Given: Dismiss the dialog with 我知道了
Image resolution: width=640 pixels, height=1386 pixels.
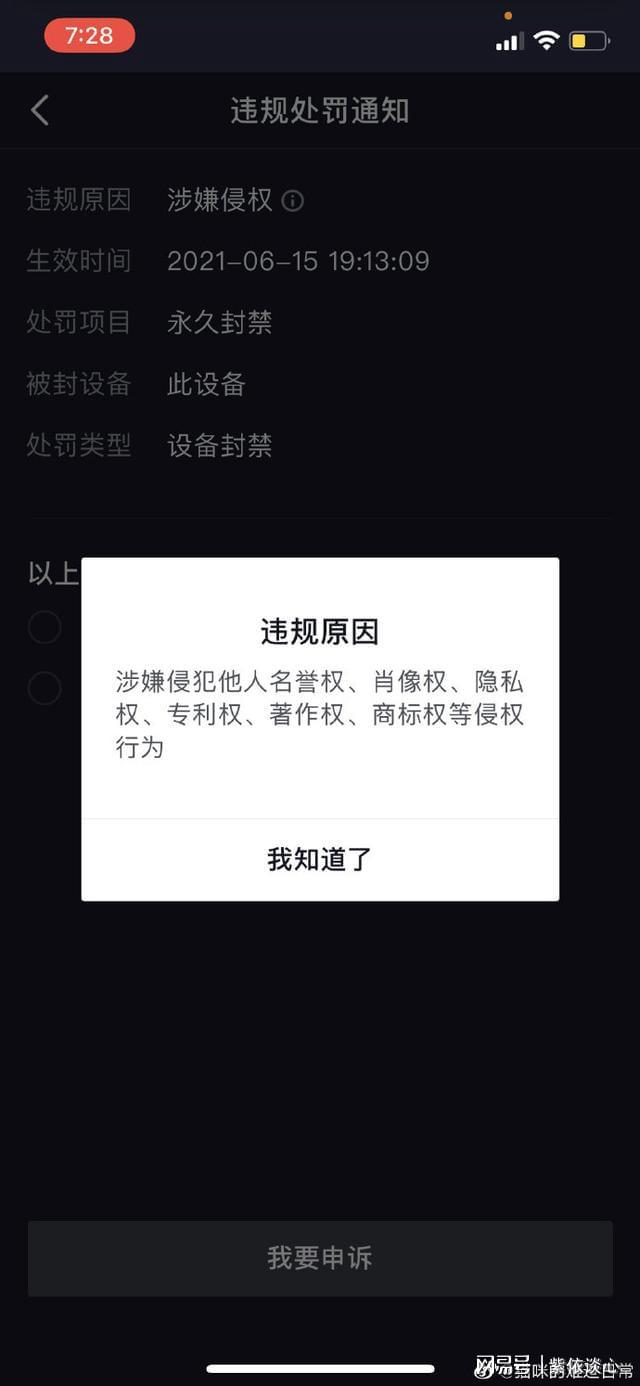Looking at the screenshot, I should pyautogui.click(x=319, y=859).
